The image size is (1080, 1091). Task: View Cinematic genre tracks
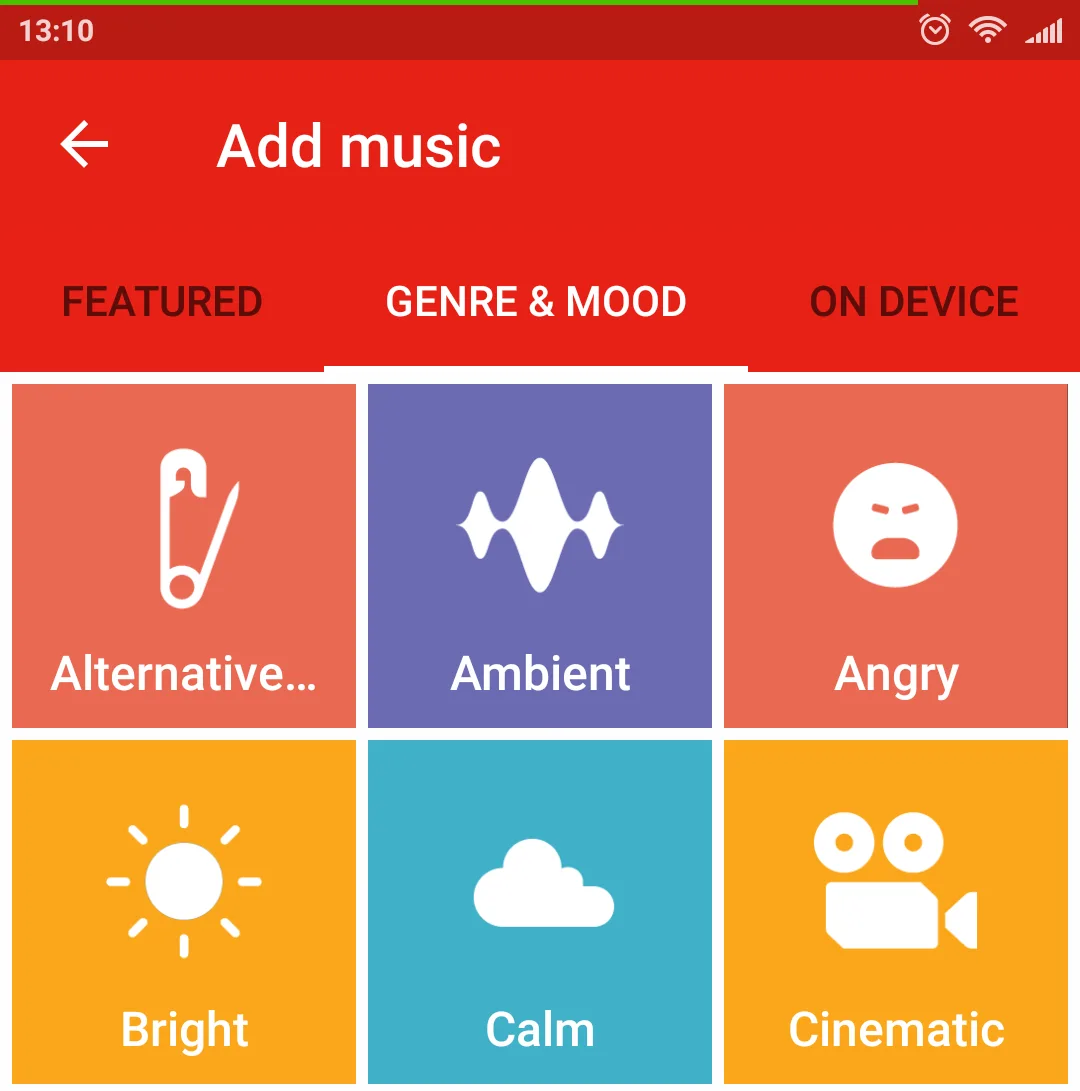tap(896, 912)
